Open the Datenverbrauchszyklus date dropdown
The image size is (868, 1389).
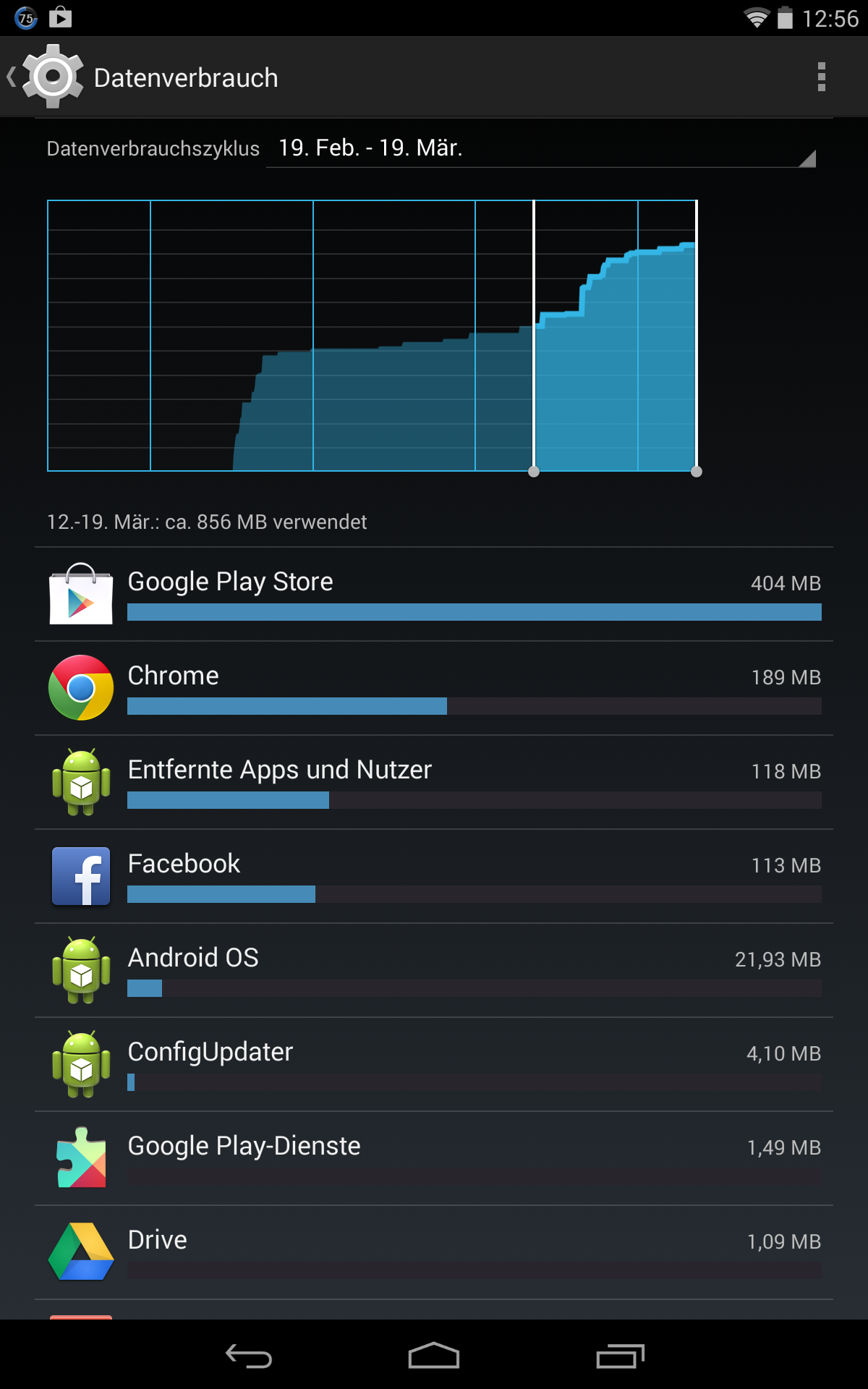[x=541, y=148]
